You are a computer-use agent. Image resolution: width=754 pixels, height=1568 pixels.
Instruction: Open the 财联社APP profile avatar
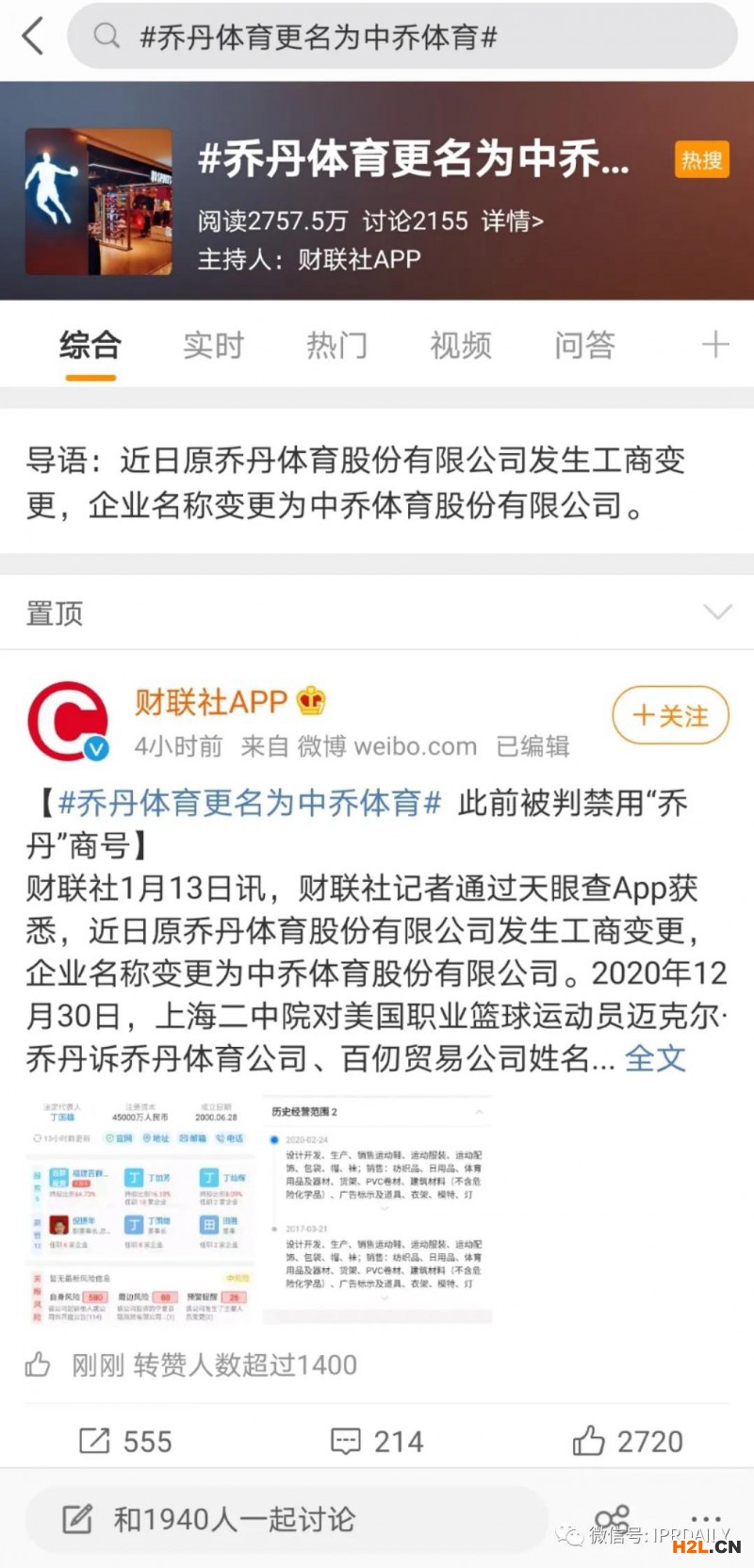click(68, 722)
